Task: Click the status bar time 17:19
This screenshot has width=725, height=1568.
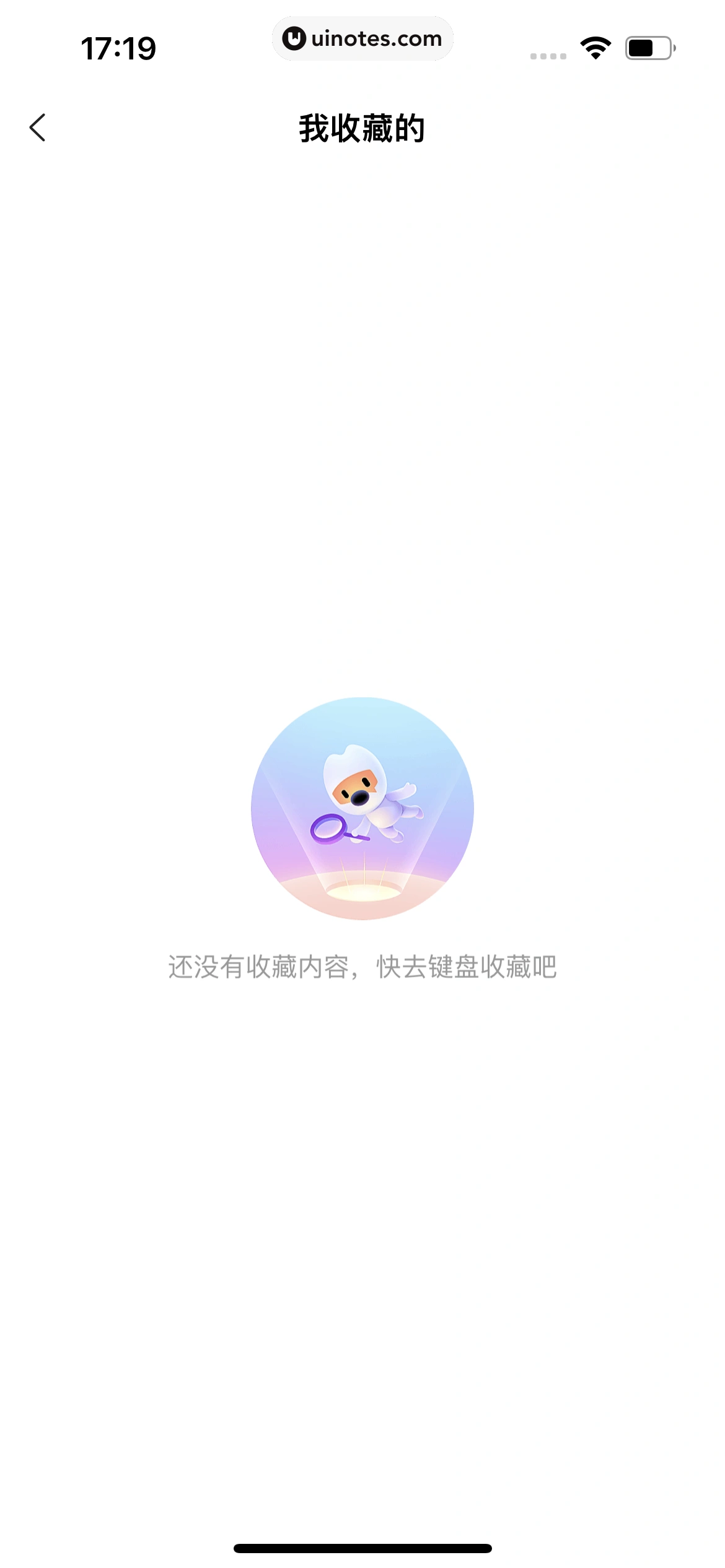Action: [118, 47]
